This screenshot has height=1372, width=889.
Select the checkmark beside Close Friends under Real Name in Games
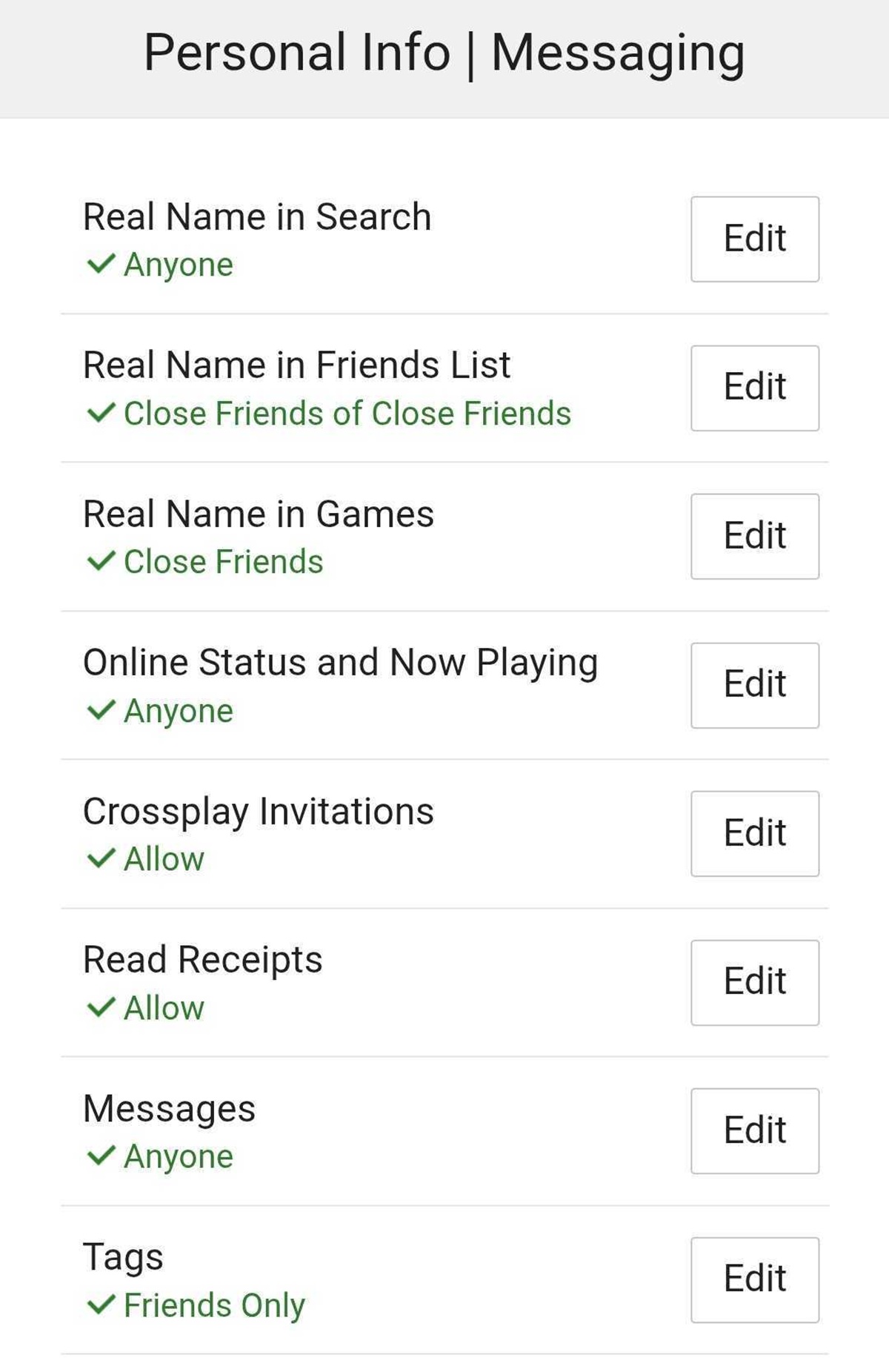tap(104, 561)
